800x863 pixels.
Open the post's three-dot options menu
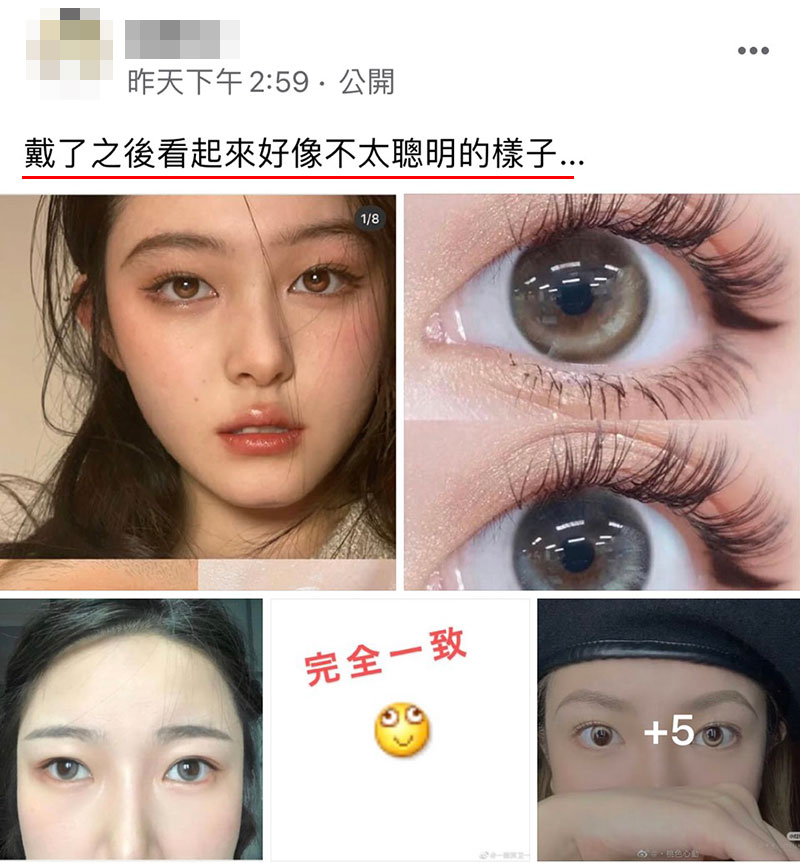[x=753, y=51]
